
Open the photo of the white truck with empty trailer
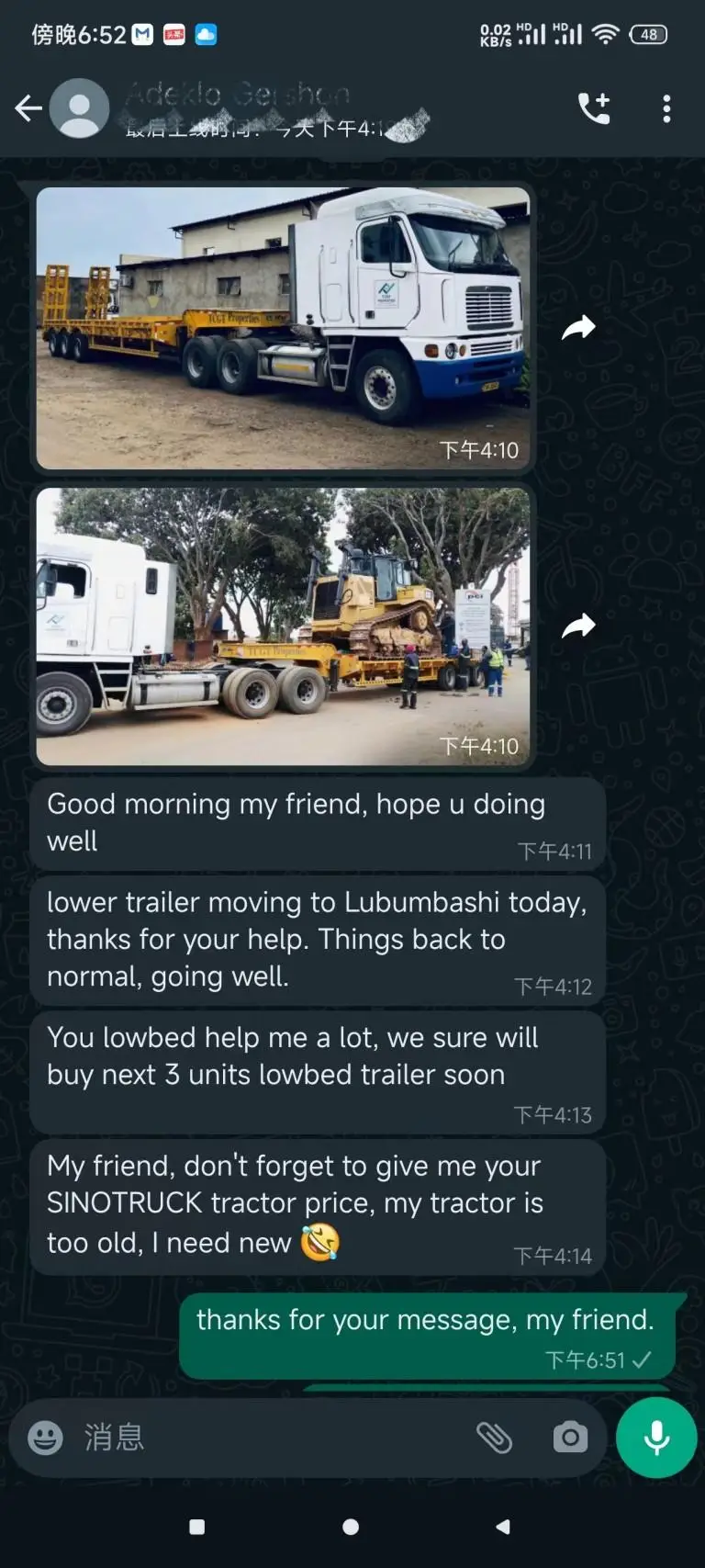point(283,328)
